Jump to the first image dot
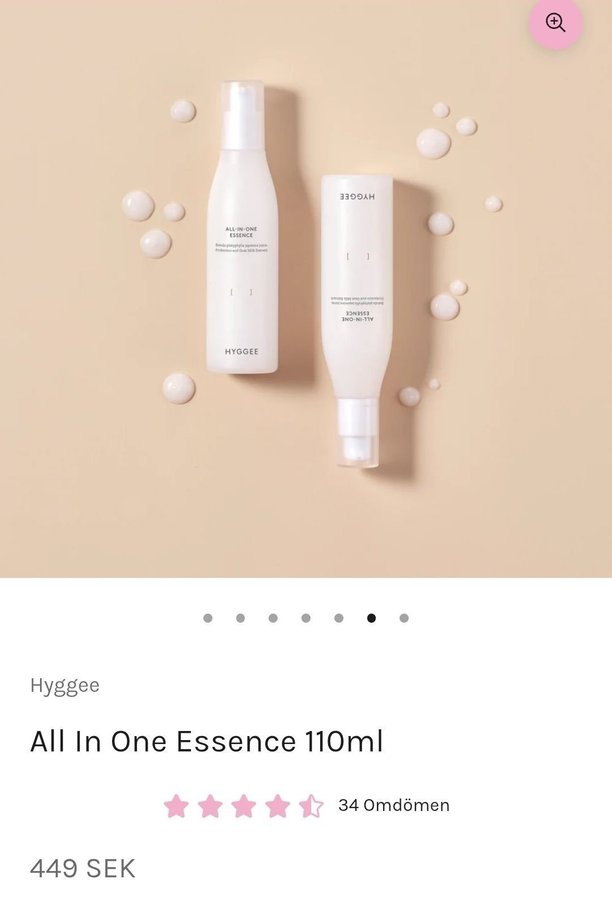This screenshot has width=612, height=900. coord(208,618)
